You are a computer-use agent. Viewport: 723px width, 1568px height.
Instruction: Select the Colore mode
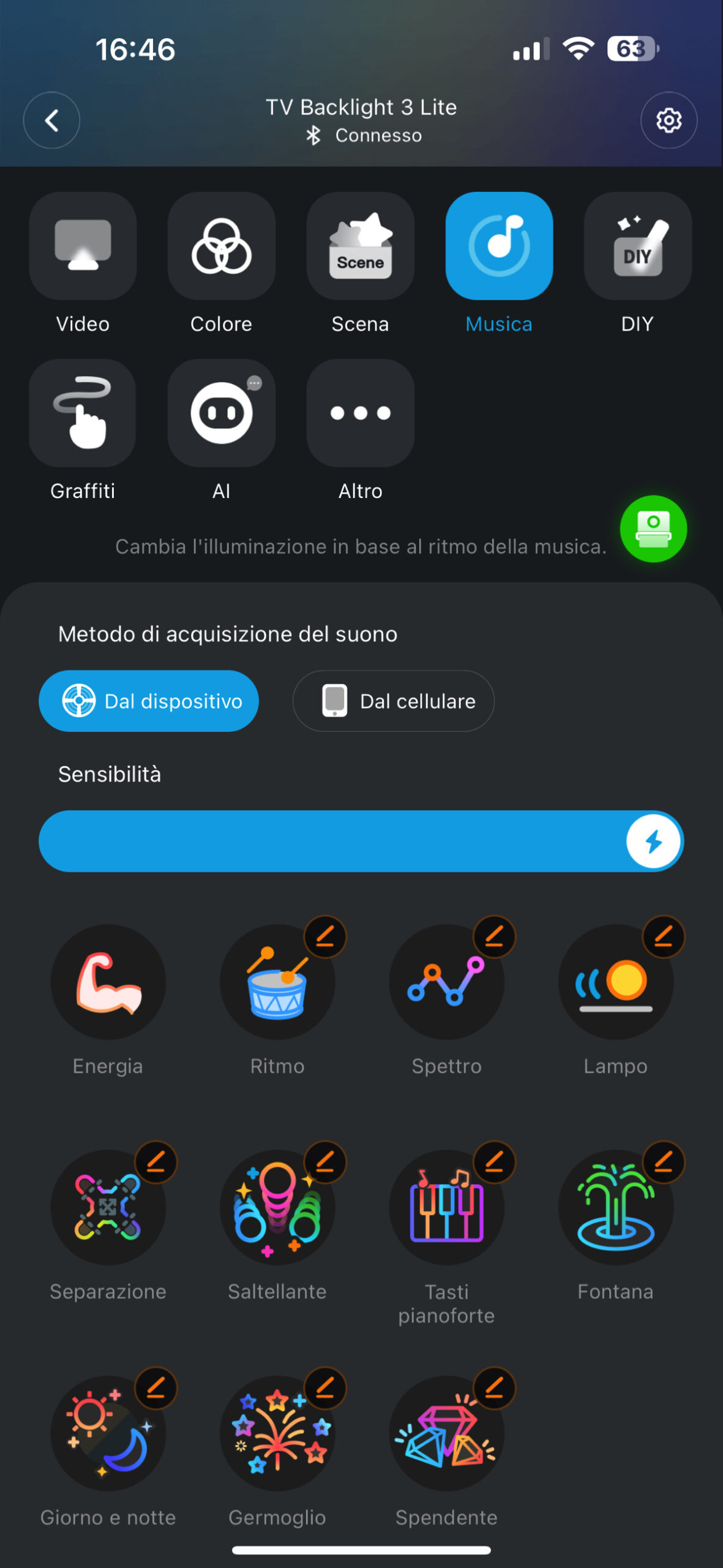[x=221, y=246]
